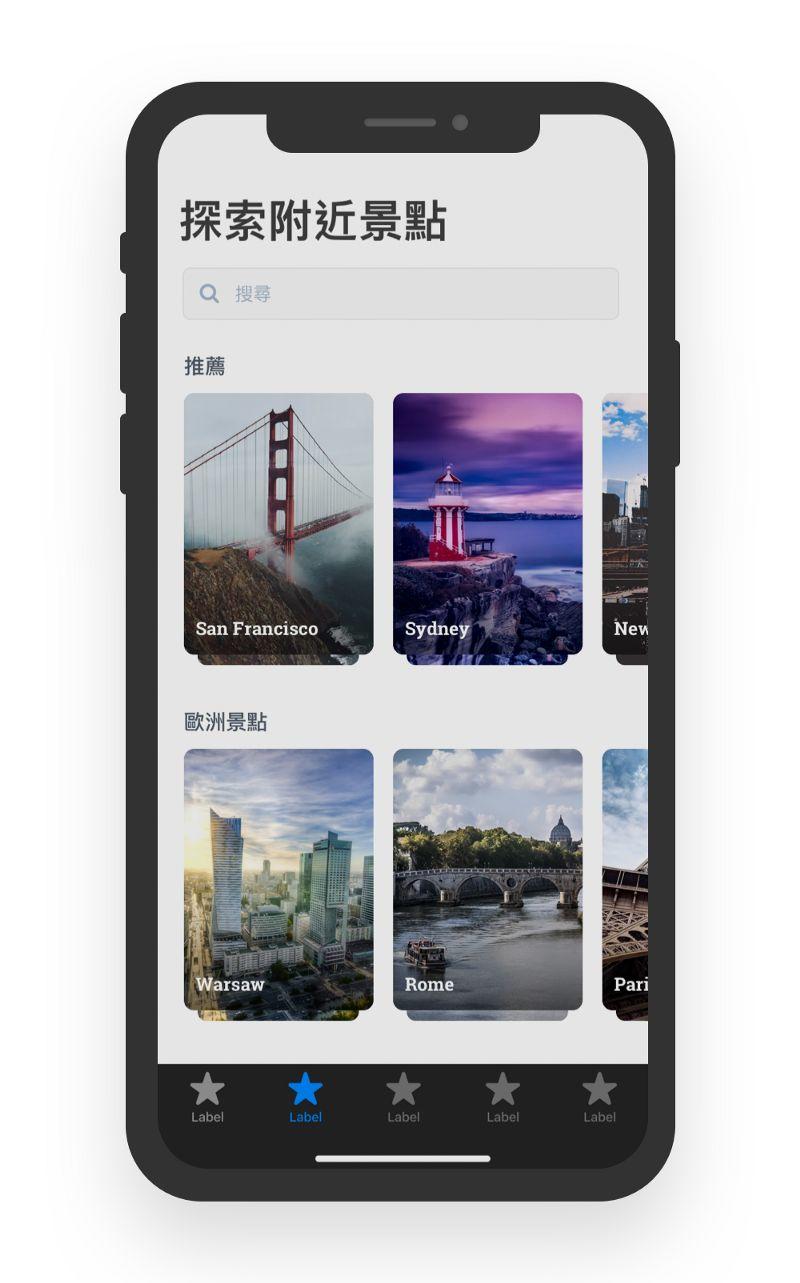Select the Warsaw attraction card

click(x=278, y=880)
